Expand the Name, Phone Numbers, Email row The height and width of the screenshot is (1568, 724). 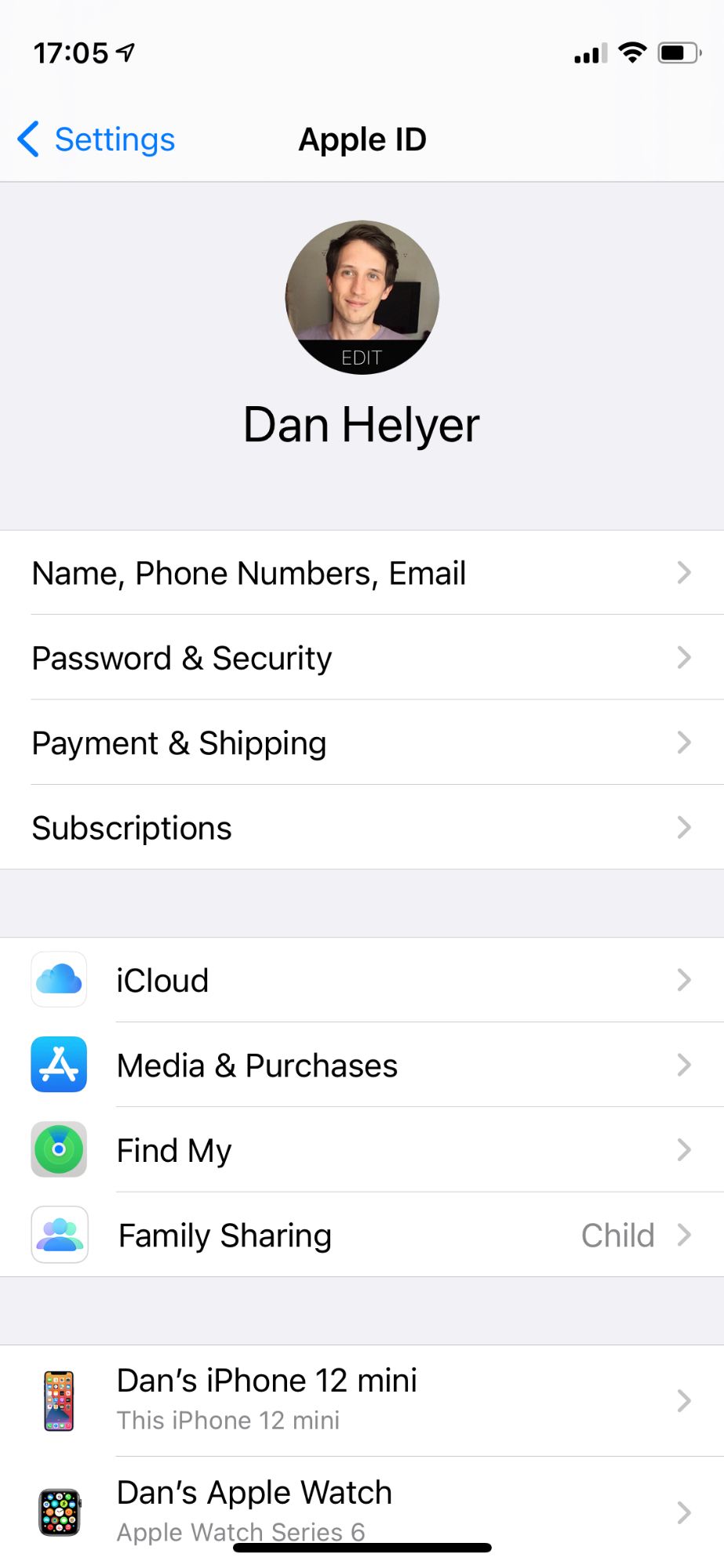[362, 573]
